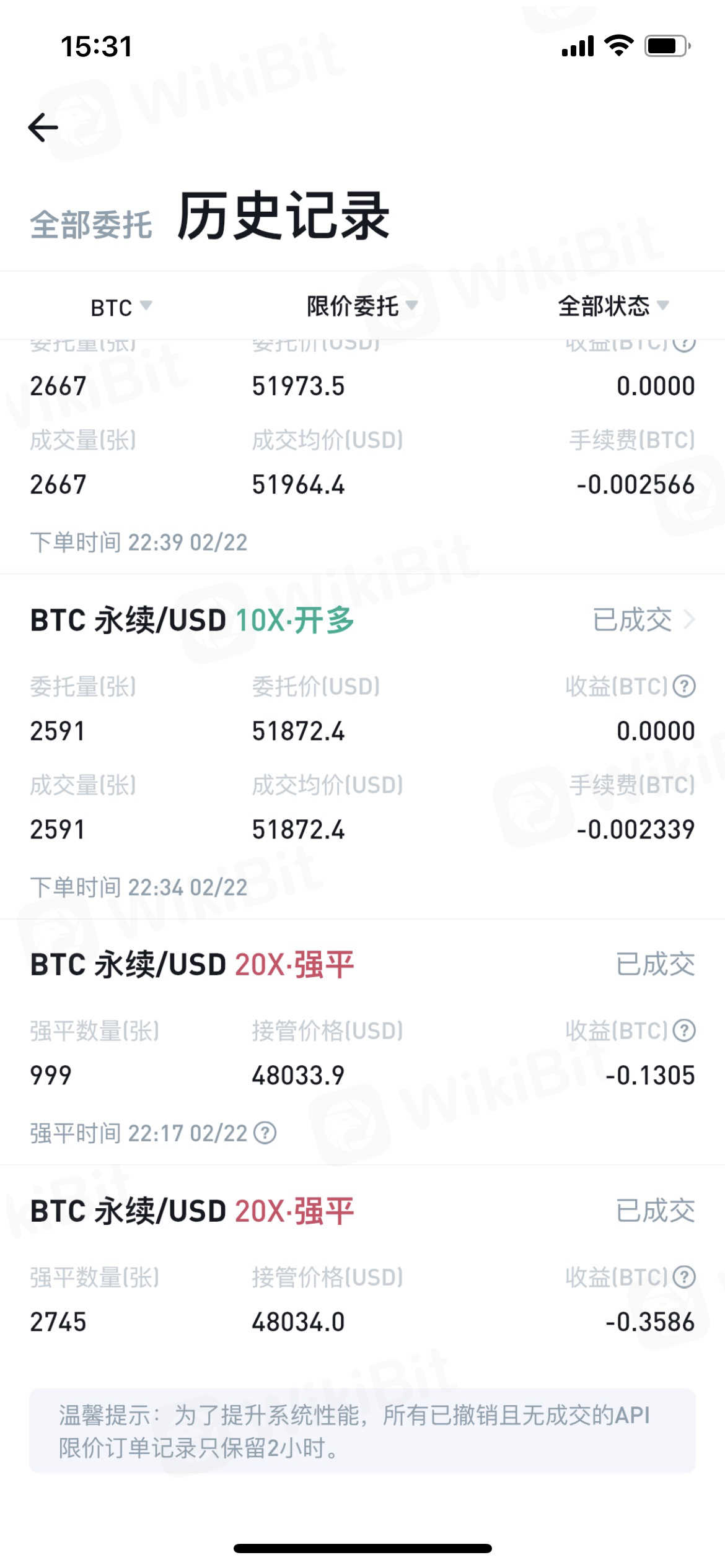Open the 全部状态 status filter
Image resolution: width=725 pixels, height=1568 pixels.
pyautogui.click(x=613, y=306)
